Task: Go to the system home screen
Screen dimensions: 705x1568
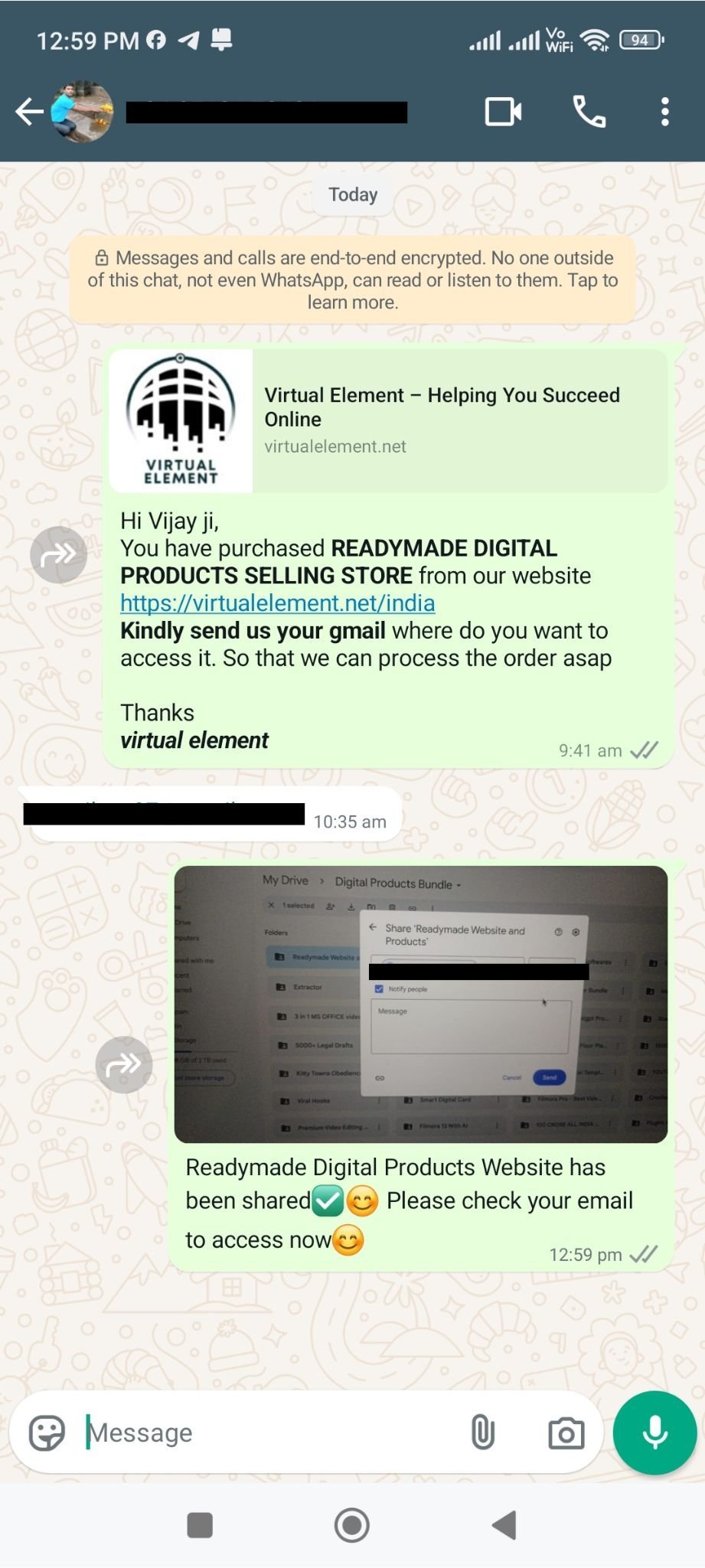Action: point(352,1525)
